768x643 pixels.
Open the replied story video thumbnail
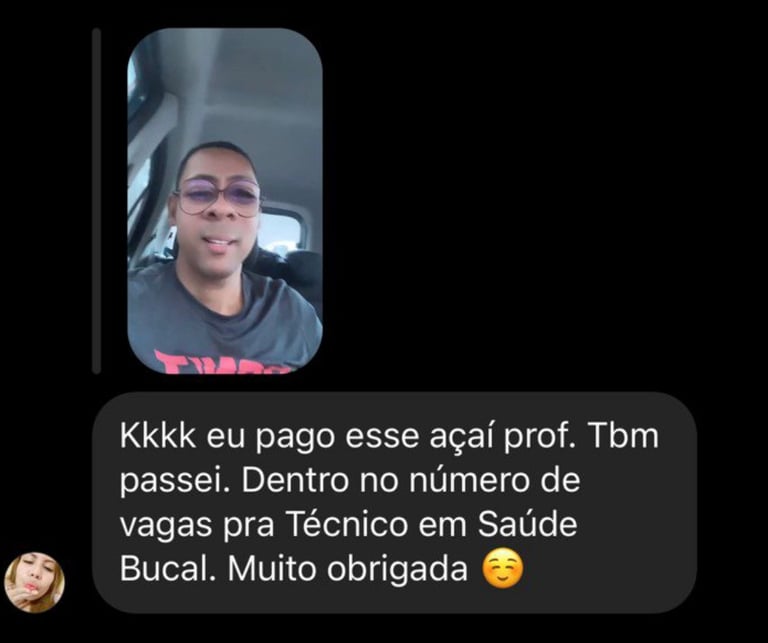225,201
